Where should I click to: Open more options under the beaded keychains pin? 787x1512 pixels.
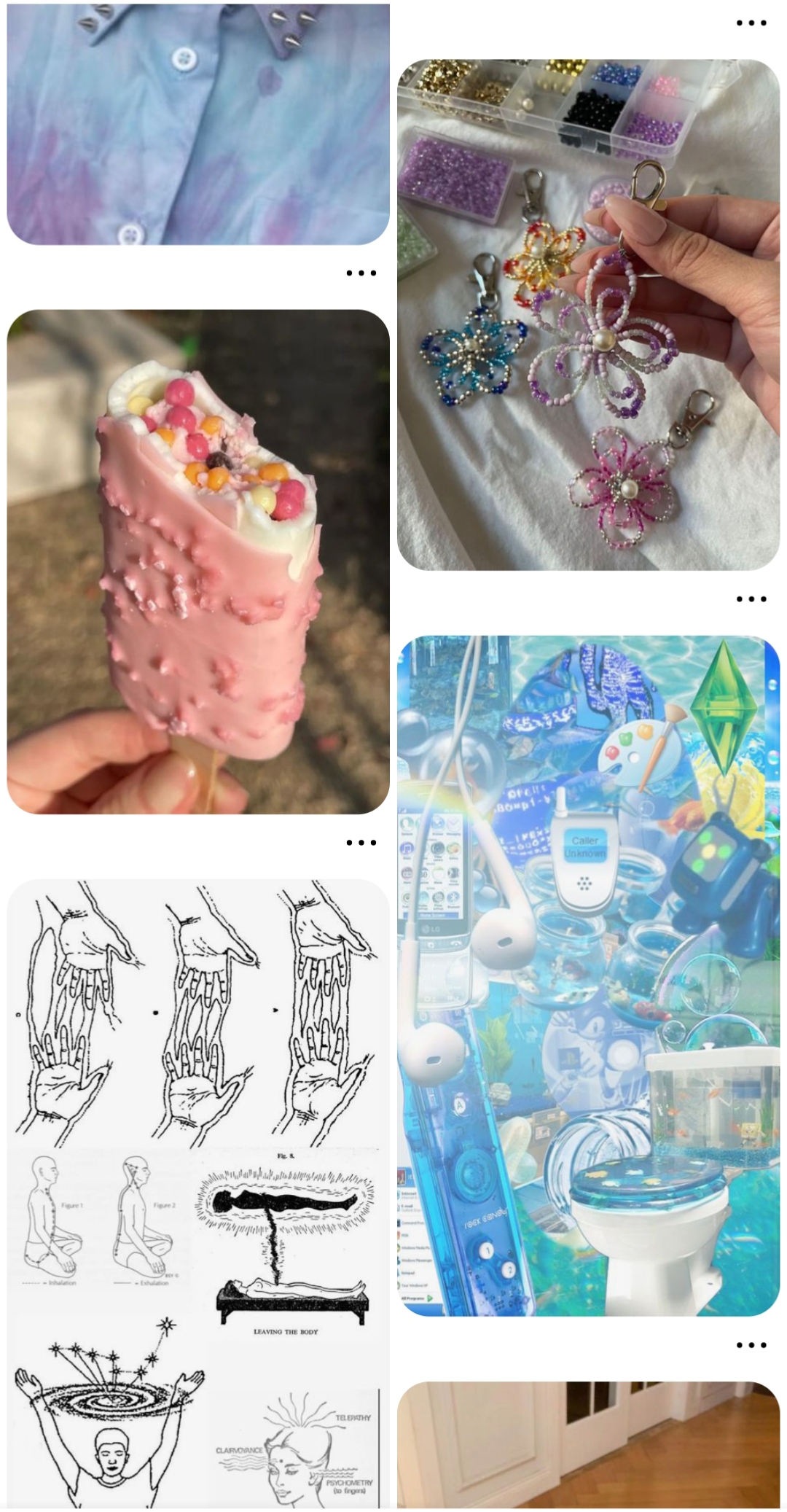(751, 599)
